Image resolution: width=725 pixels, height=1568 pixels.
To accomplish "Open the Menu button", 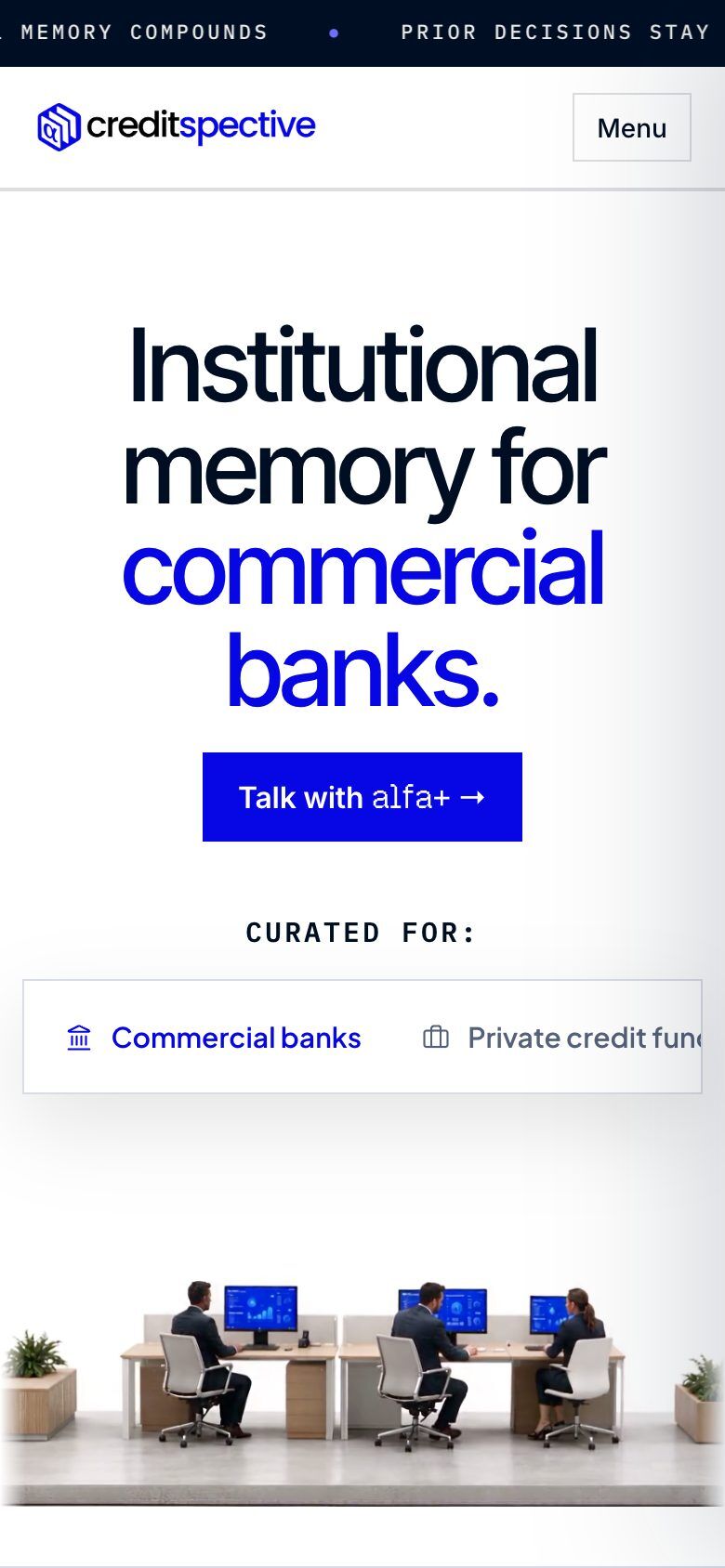I will coord(632,127).
